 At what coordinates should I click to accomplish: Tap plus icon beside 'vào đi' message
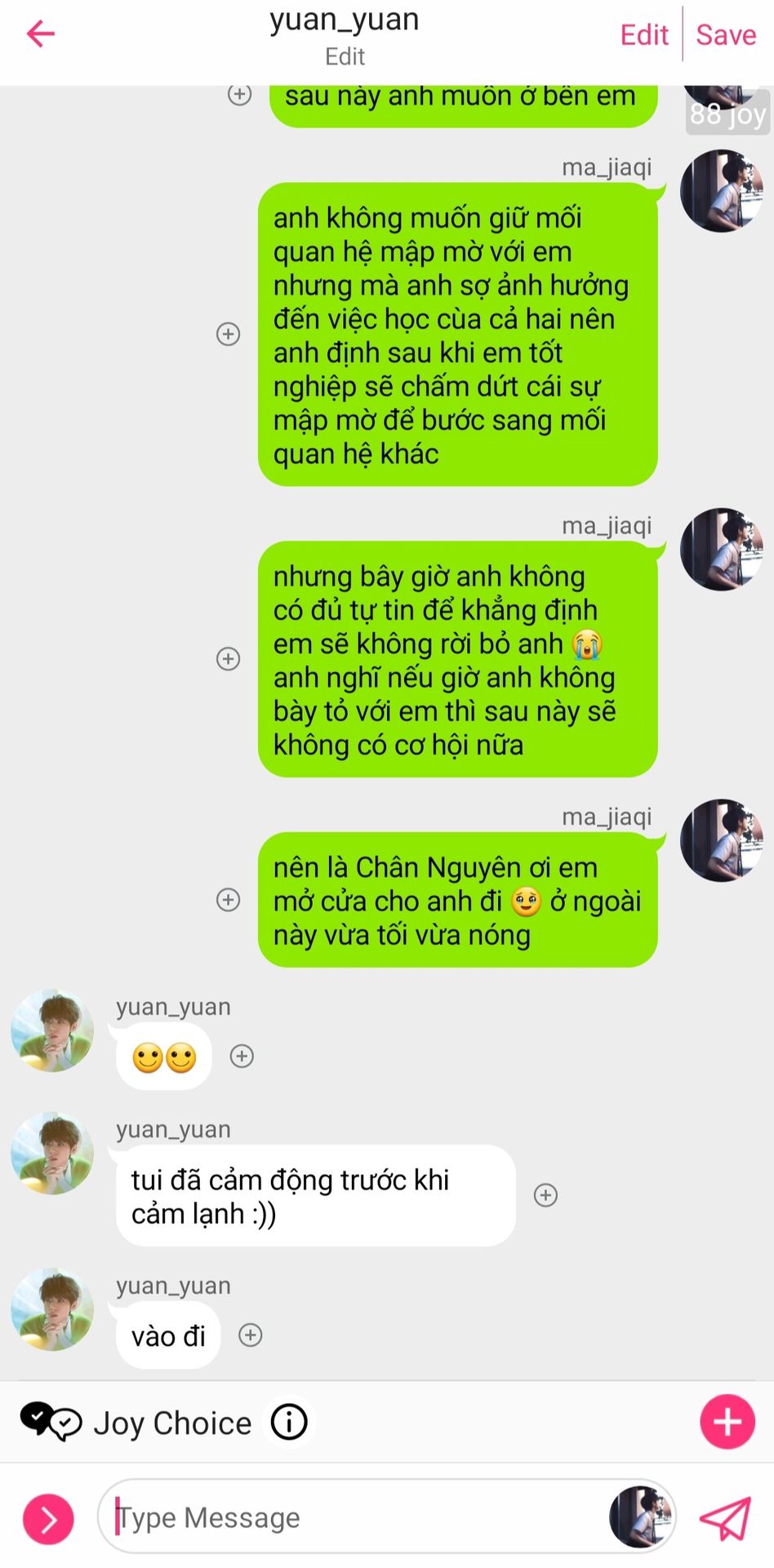pyautogui.click(x=250, y=1335)
